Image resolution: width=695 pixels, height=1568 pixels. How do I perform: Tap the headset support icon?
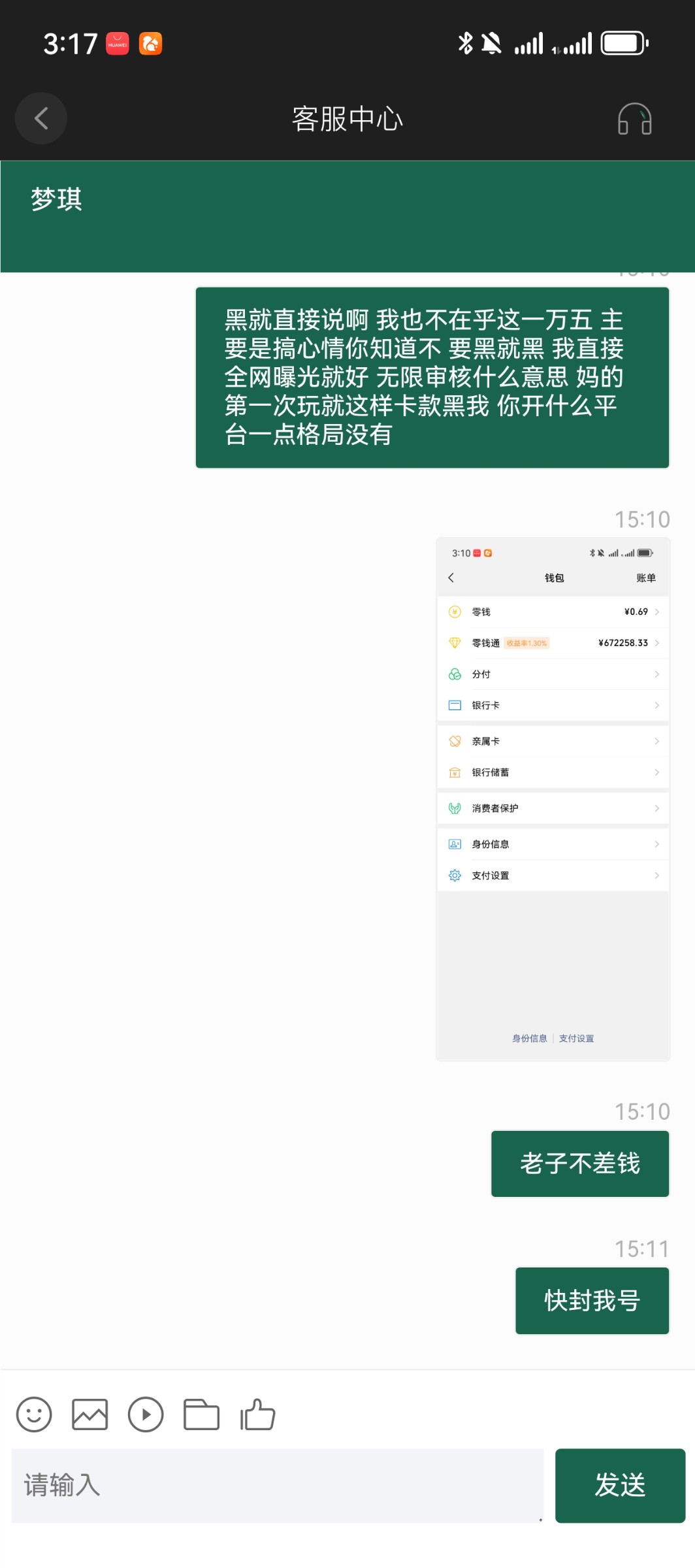[634, 119]
